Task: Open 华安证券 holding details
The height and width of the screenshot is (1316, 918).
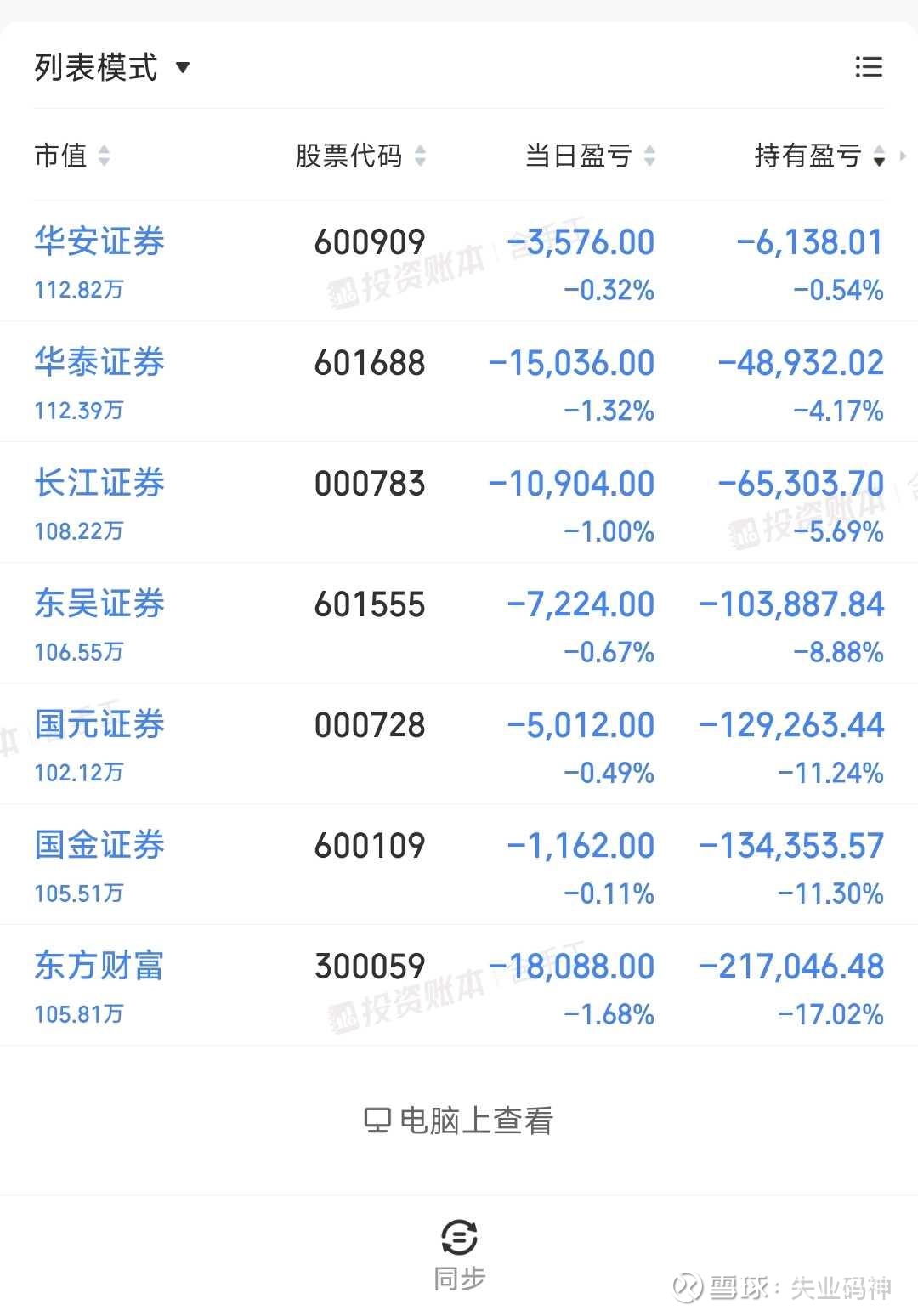Action: coord(99,242)
